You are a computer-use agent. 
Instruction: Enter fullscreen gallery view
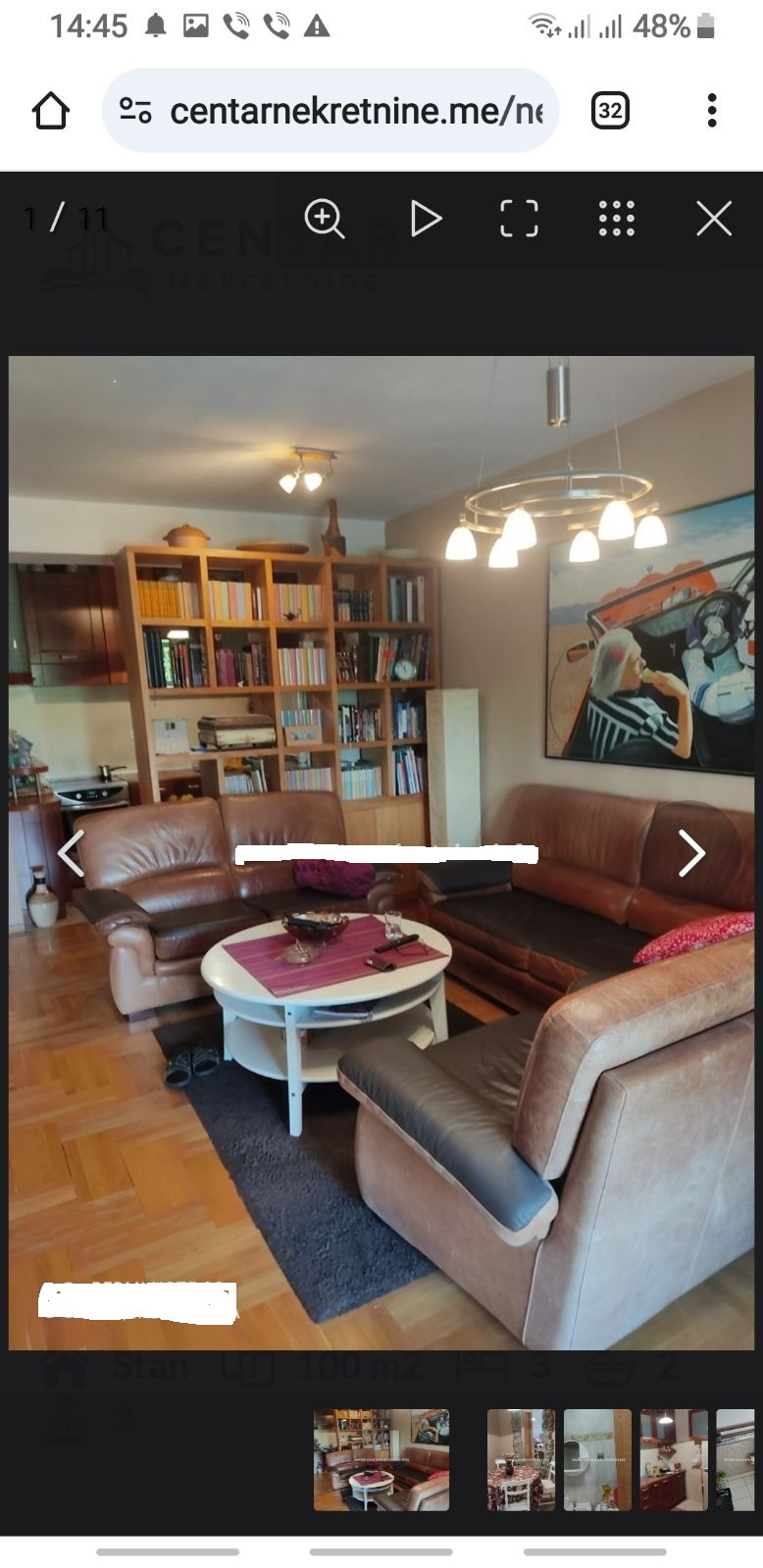click(519, 219)
